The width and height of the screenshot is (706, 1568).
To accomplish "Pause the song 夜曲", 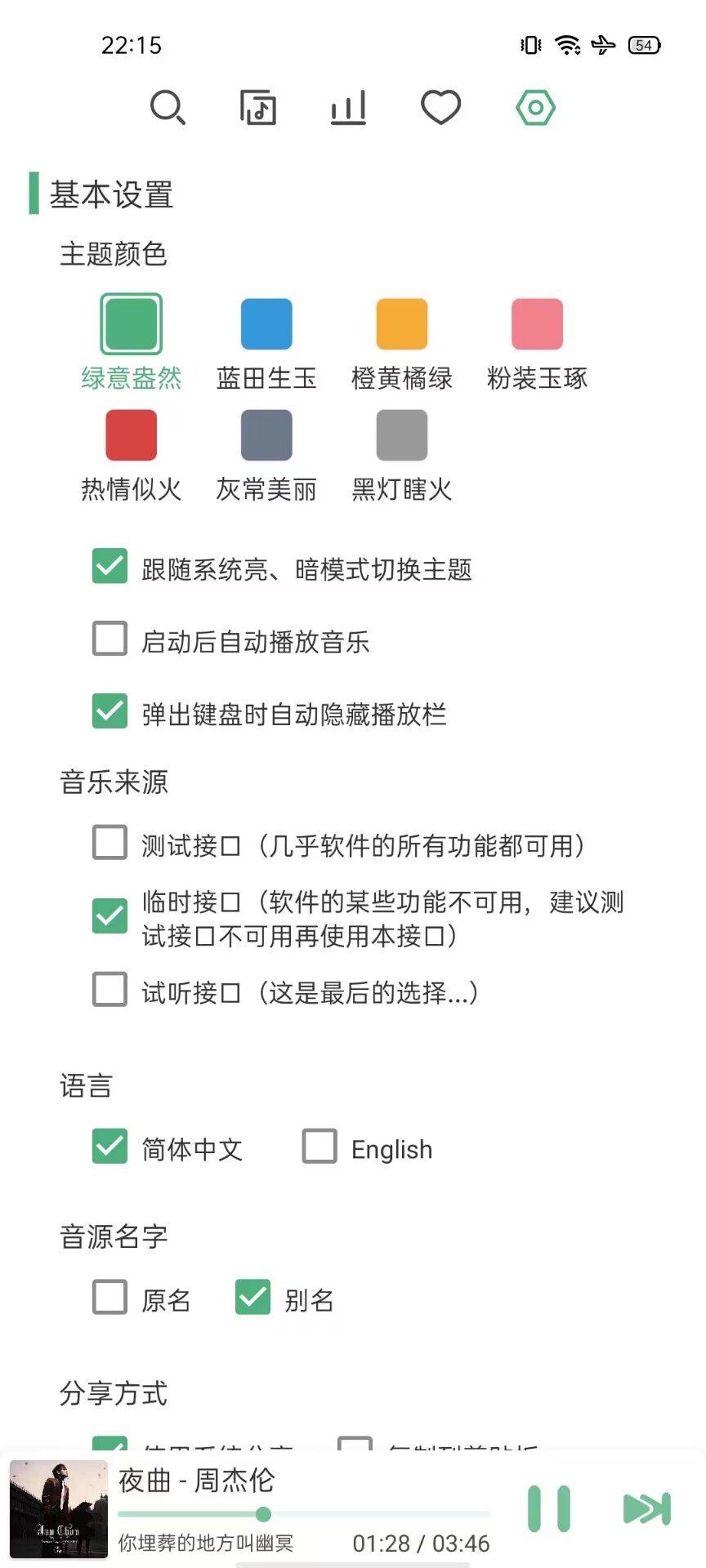I will tap(549, 1508).
